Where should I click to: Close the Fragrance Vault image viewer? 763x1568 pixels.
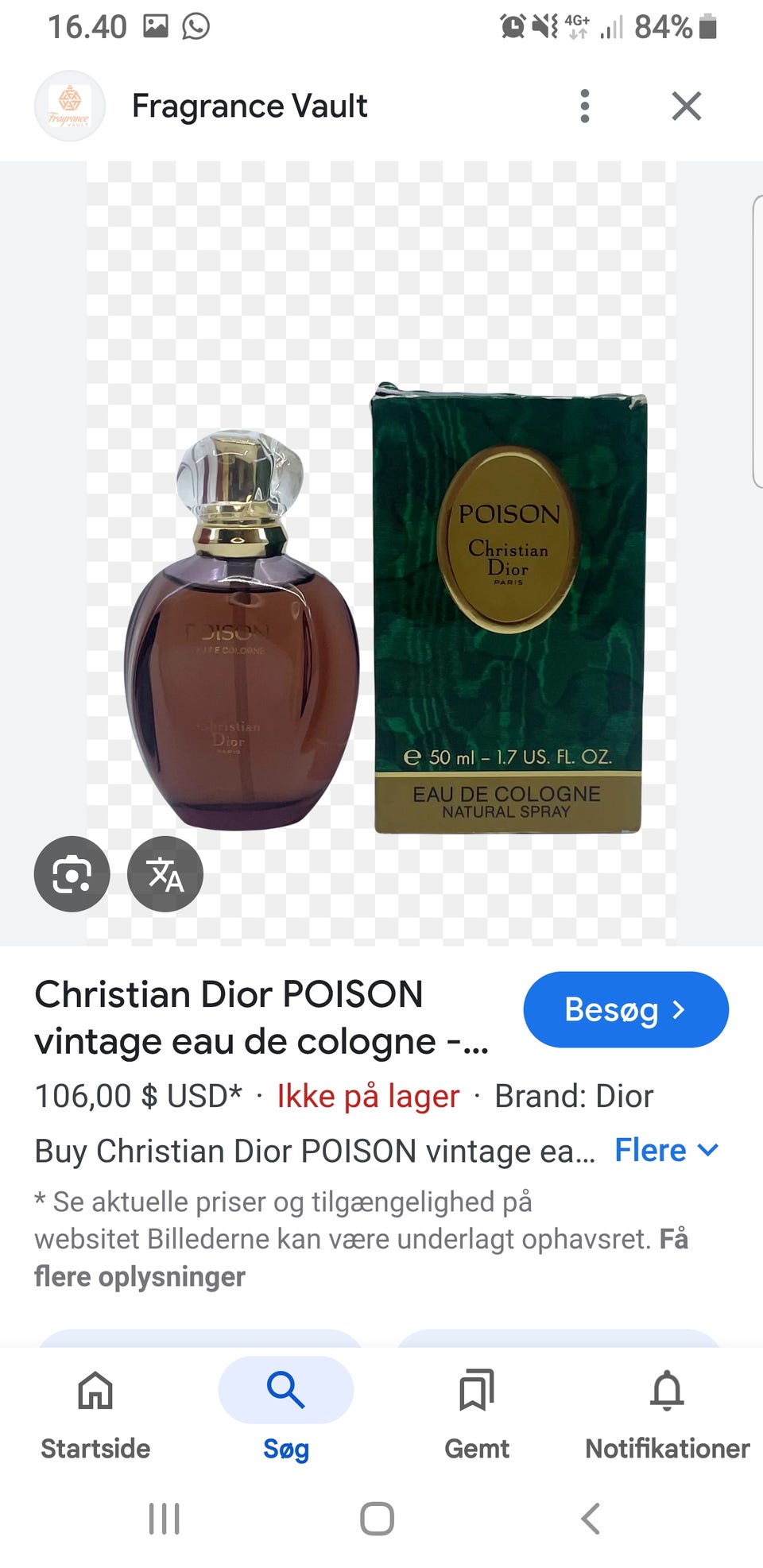[x=686, y=106]
